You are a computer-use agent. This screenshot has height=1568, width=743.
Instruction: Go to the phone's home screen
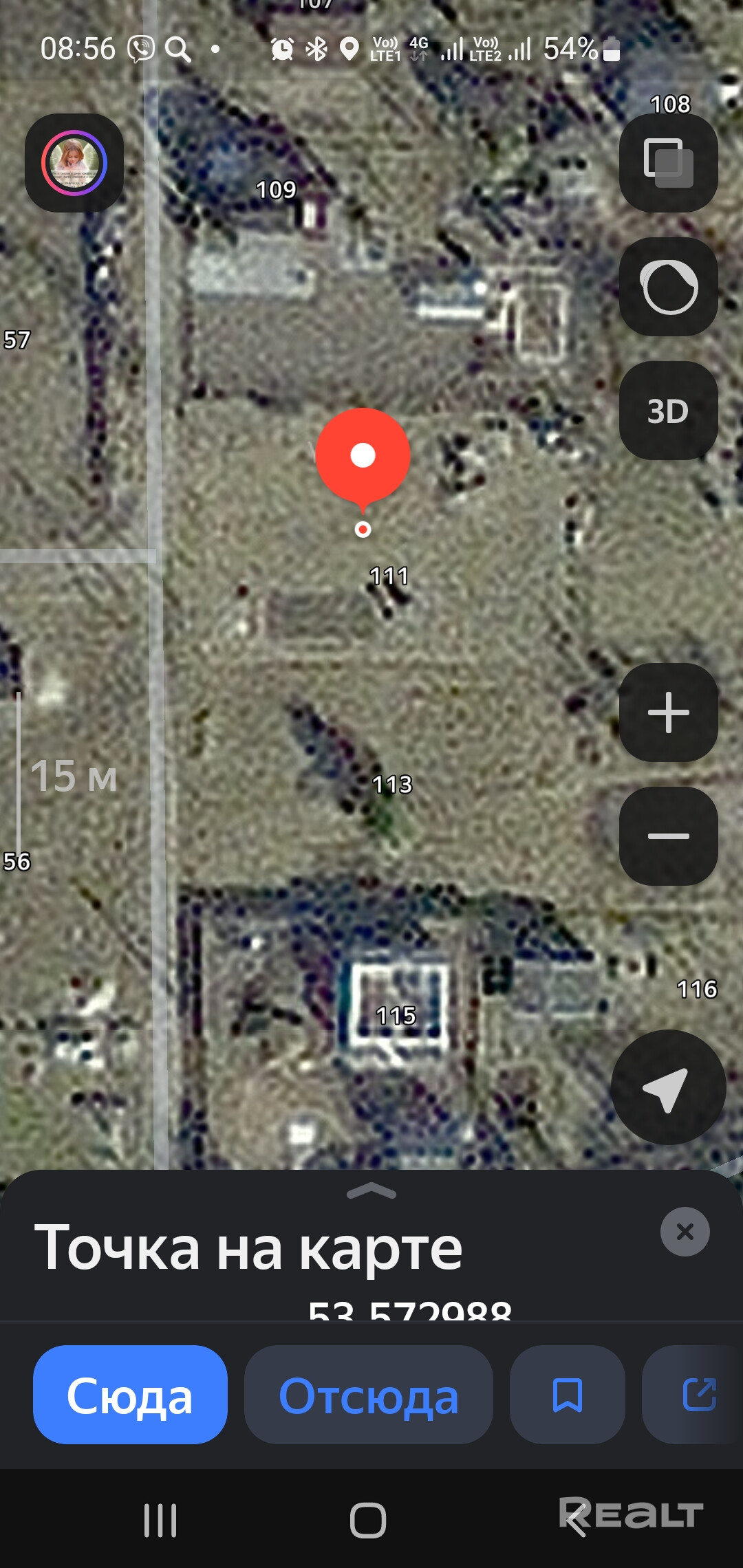click(x=368, y=1520)
